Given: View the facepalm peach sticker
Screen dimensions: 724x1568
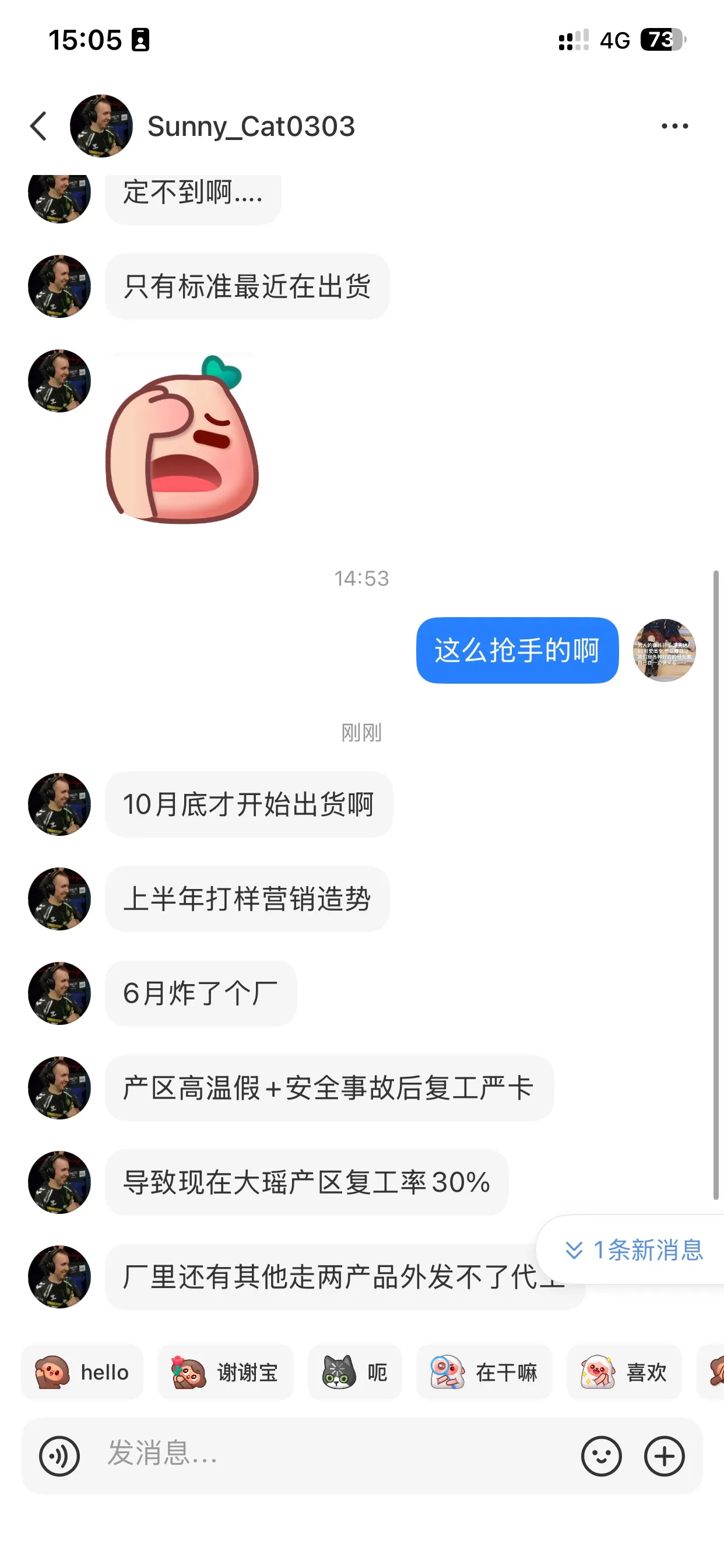Looking at the screenshot, I should point(181,439).
